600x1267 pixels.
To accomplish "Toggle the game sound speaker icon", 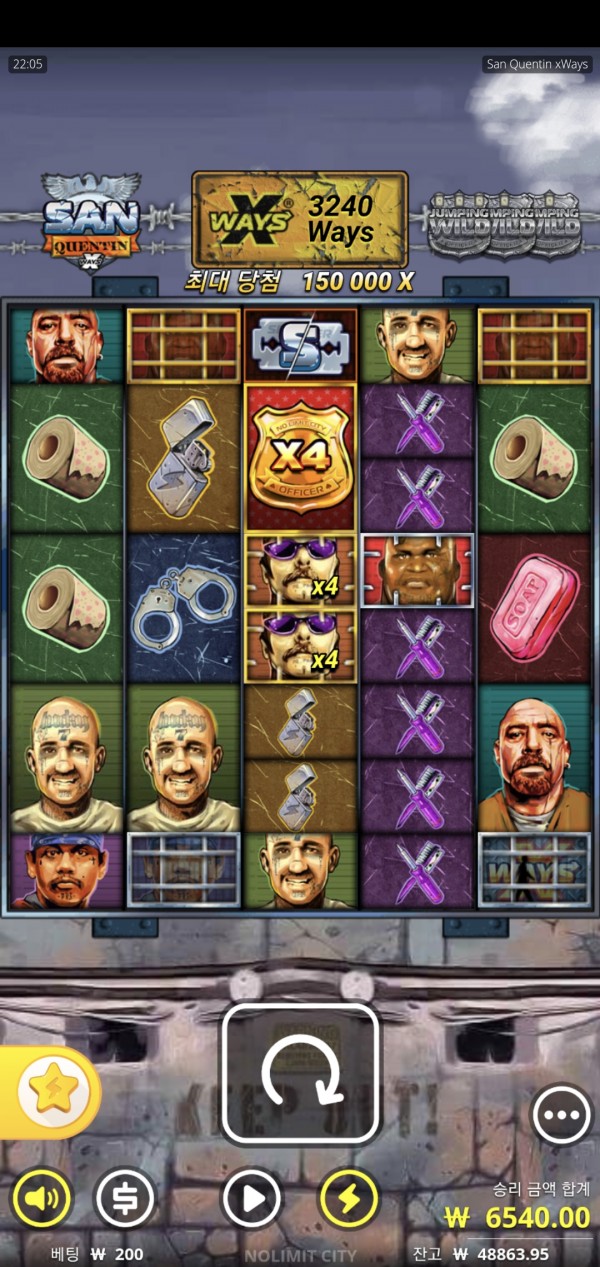I will click(x=41, y=1197).
